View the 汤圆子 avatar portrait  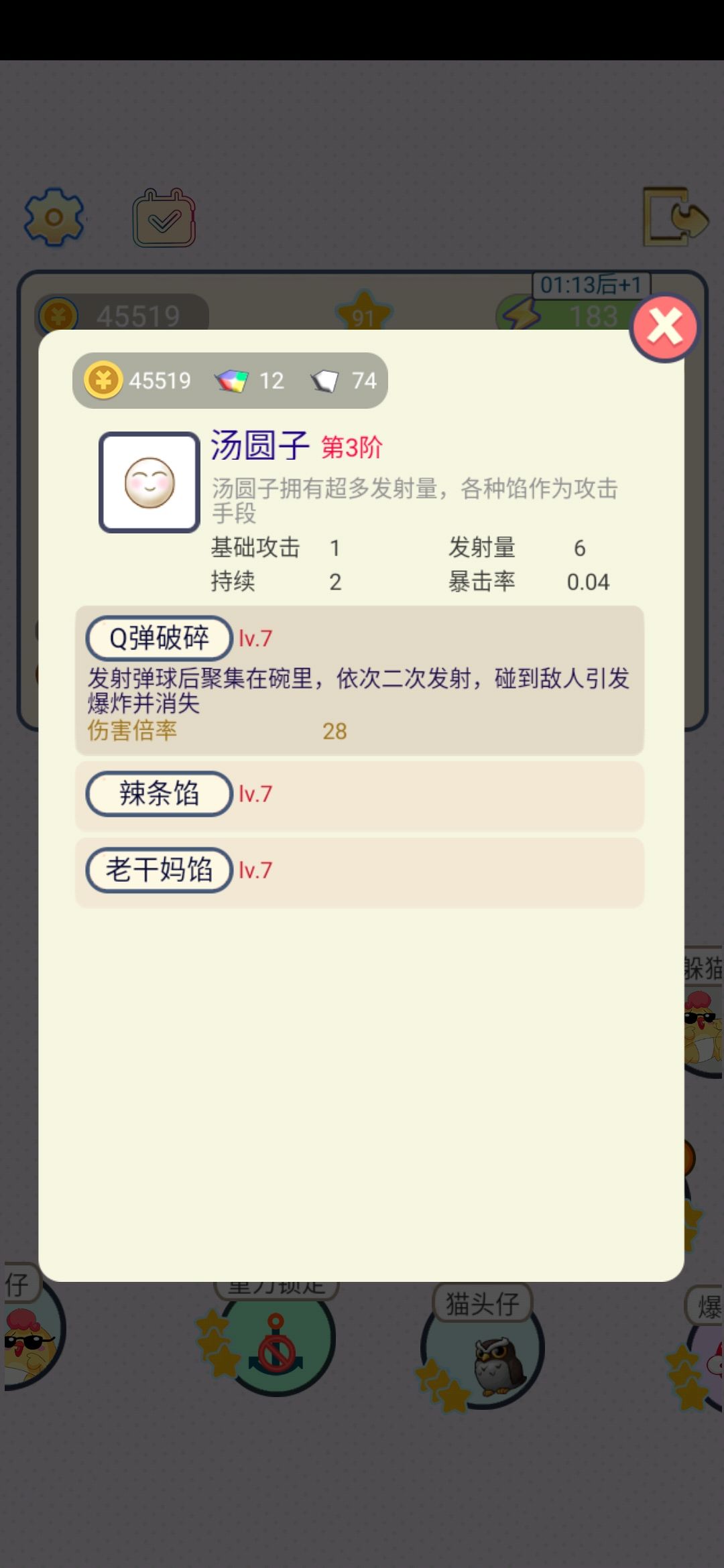click(149, 481)
